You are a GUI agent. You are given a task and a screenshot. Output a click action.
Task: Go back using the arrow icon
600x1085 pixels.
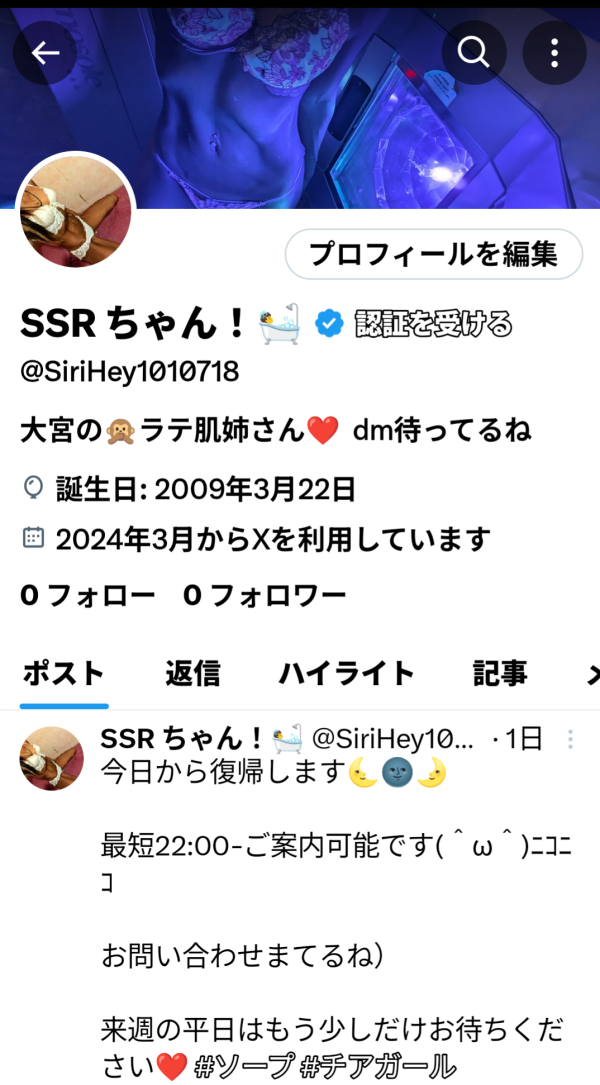pos(45,52)
